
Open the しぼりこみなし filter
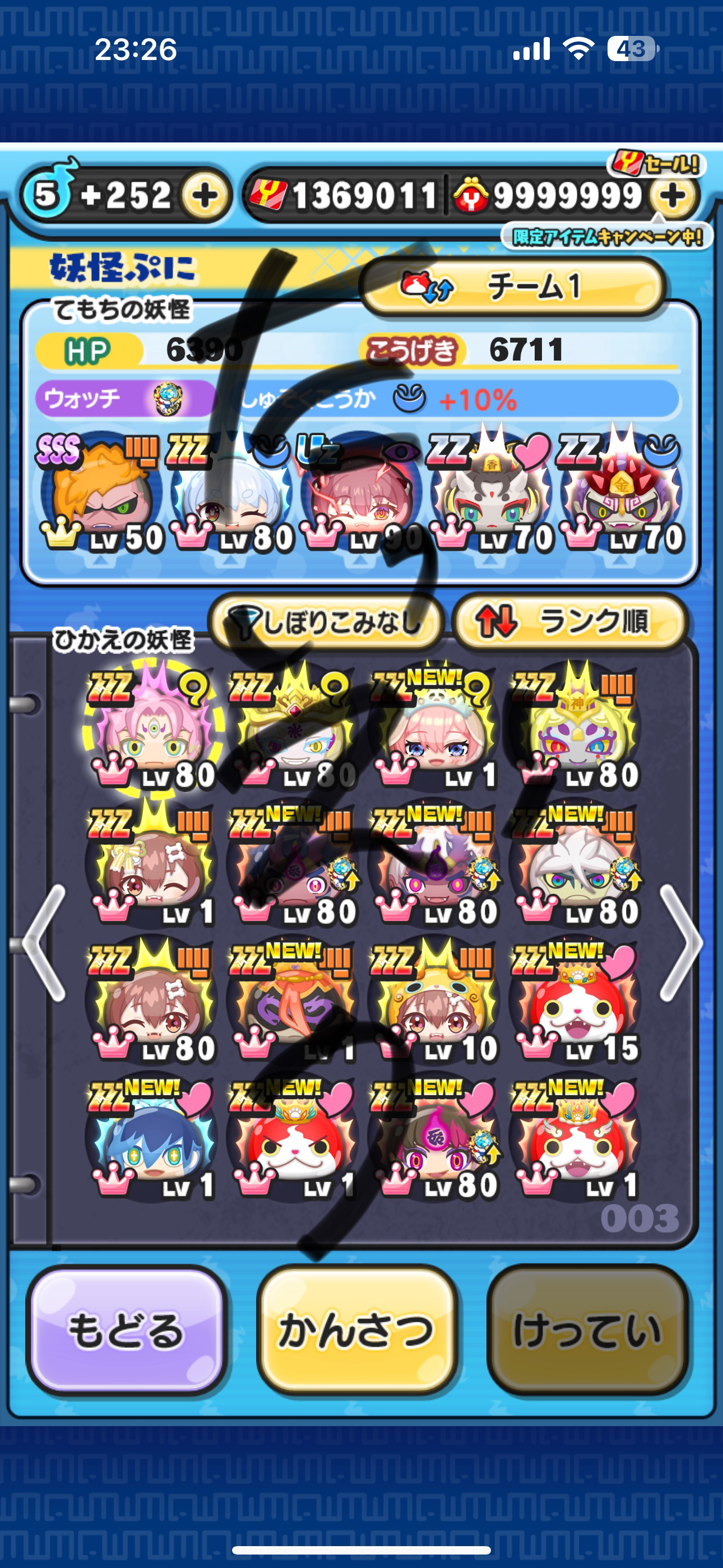326,622
